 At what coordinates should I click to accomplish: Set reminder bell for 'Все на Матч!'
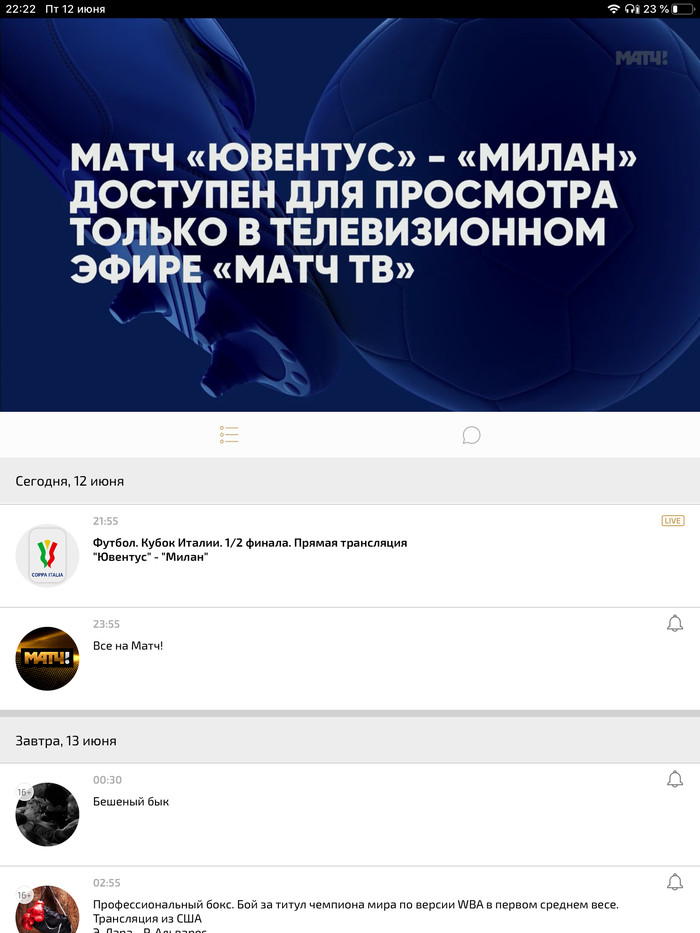pos(675,624)
